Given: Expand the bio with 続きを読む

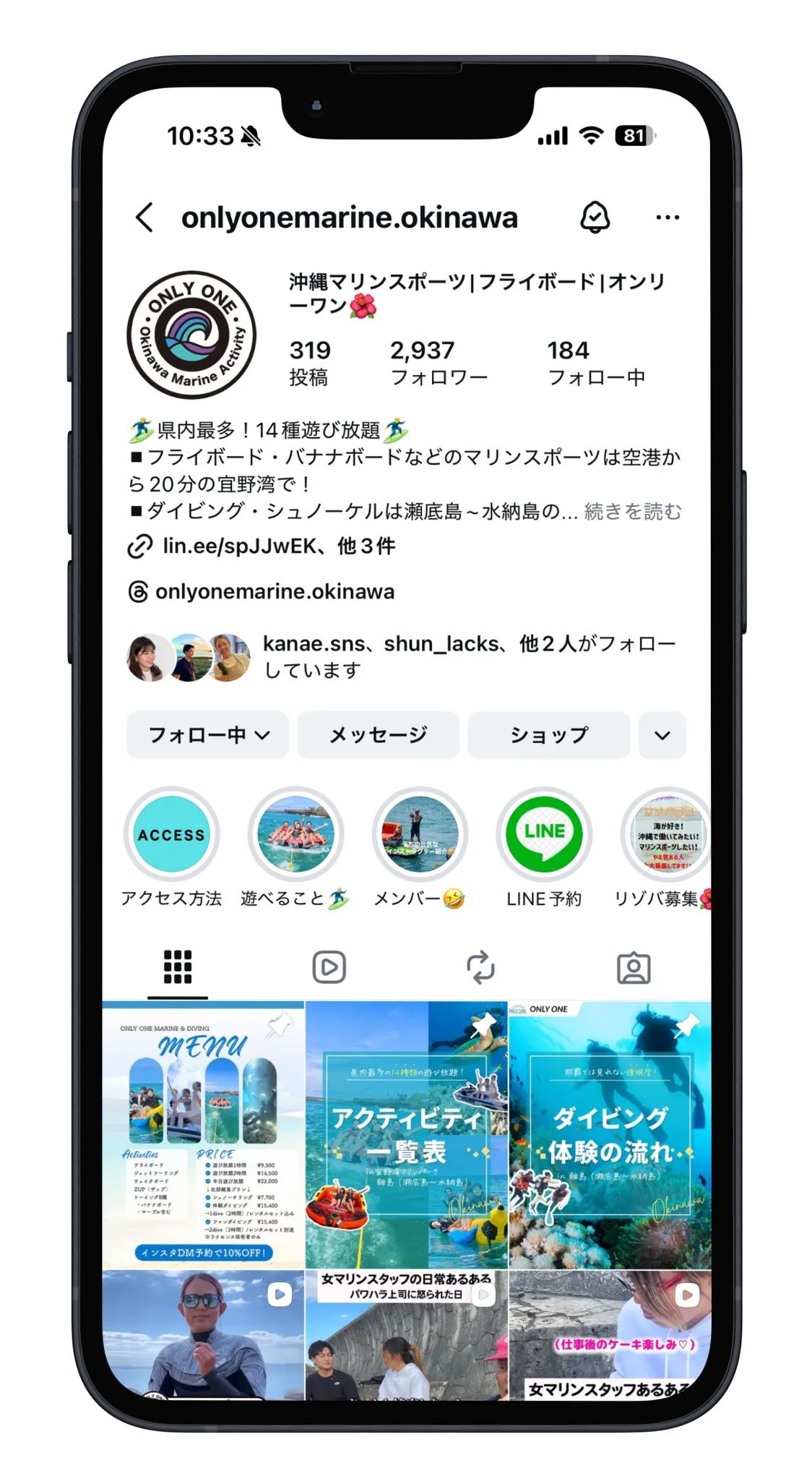Looking at the screenshot, I should pyautogui.click(x=632, y=512).
